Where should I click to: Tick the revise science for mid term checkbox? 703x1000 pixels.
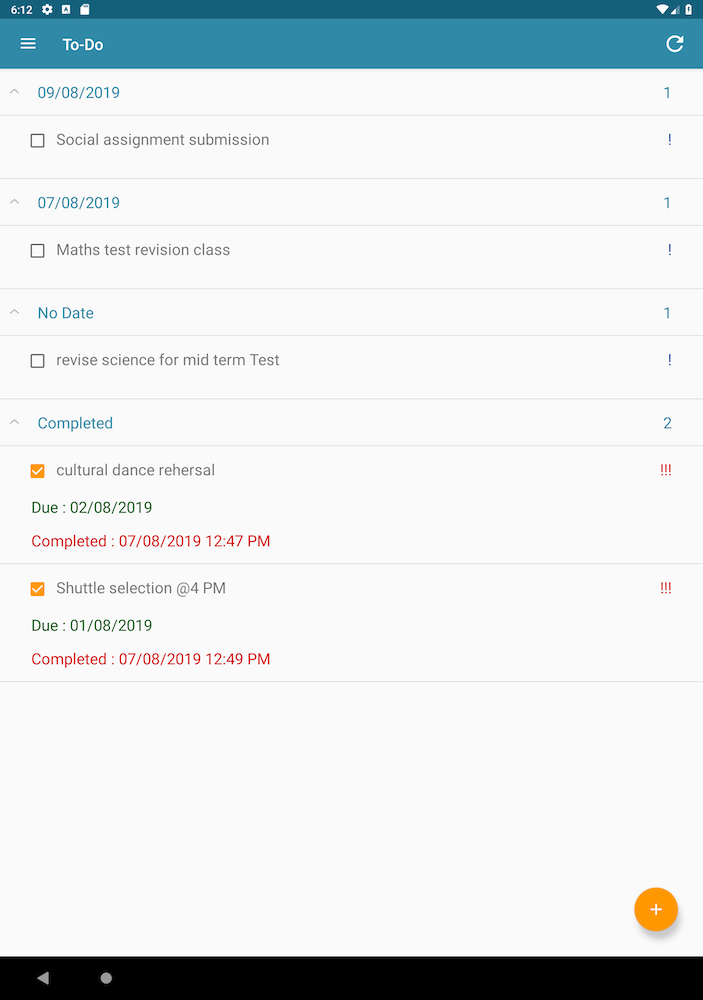tap(38, 361)
